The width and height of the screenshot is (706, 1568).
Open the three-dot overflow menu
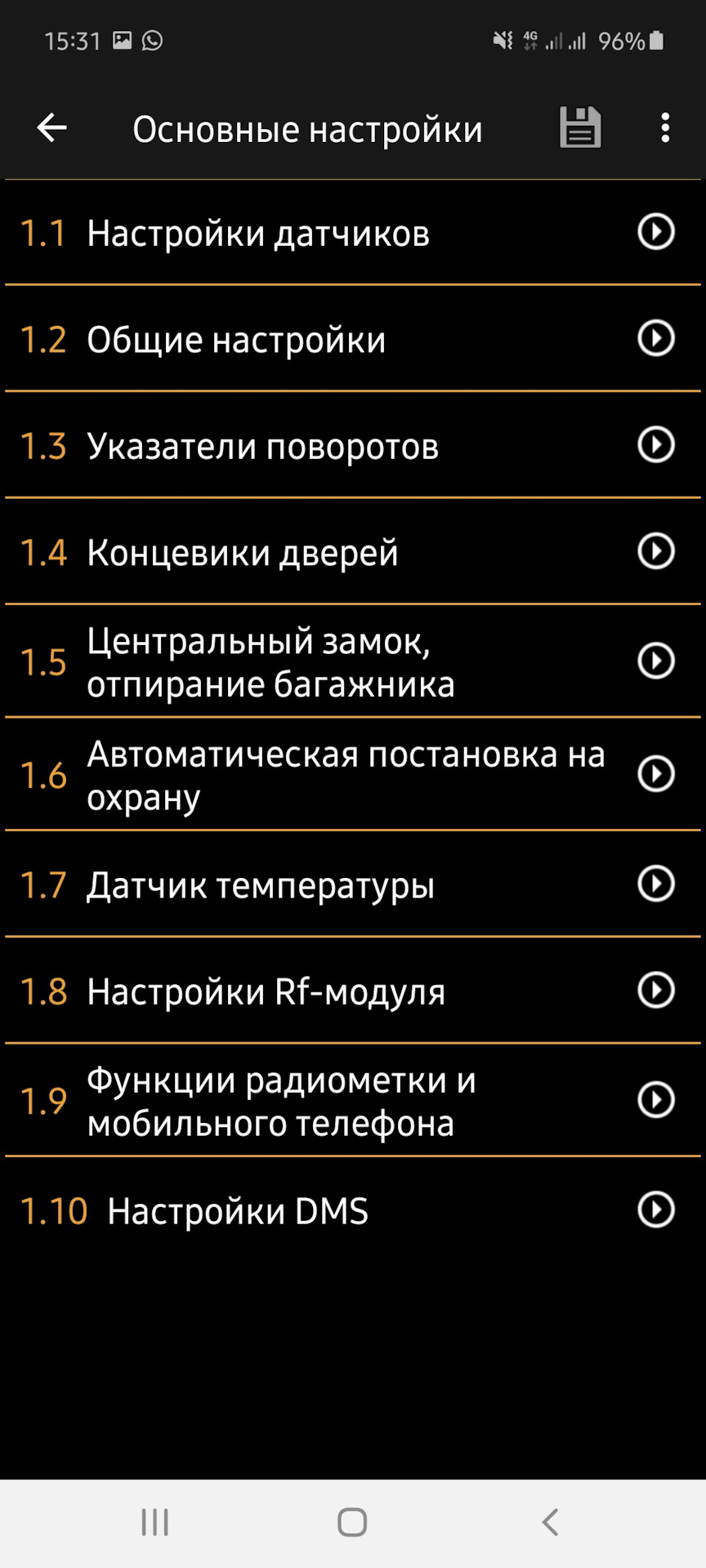point(666,127)
